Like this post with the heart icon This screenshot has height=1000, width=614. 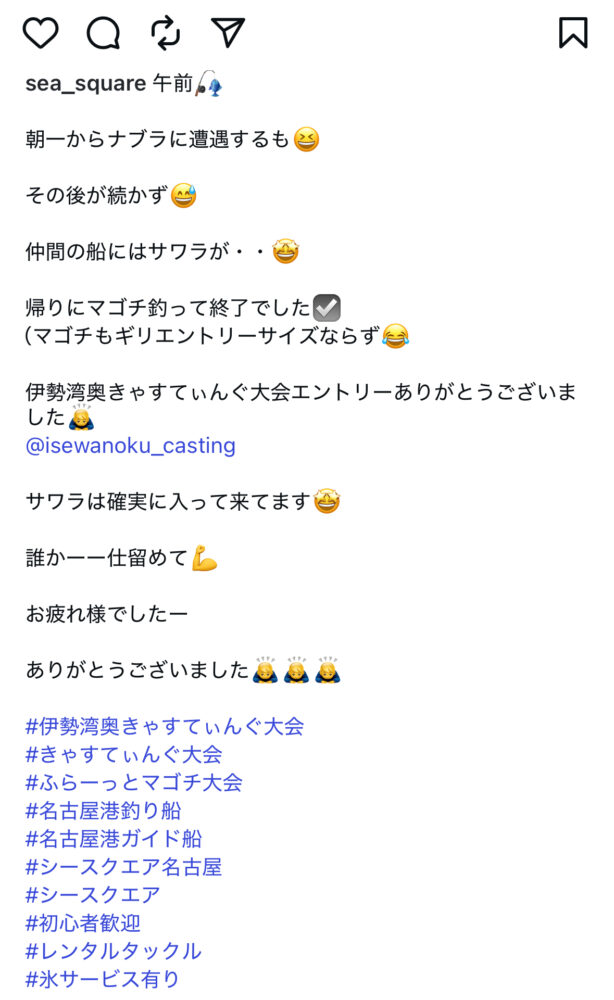pos(41,33)
